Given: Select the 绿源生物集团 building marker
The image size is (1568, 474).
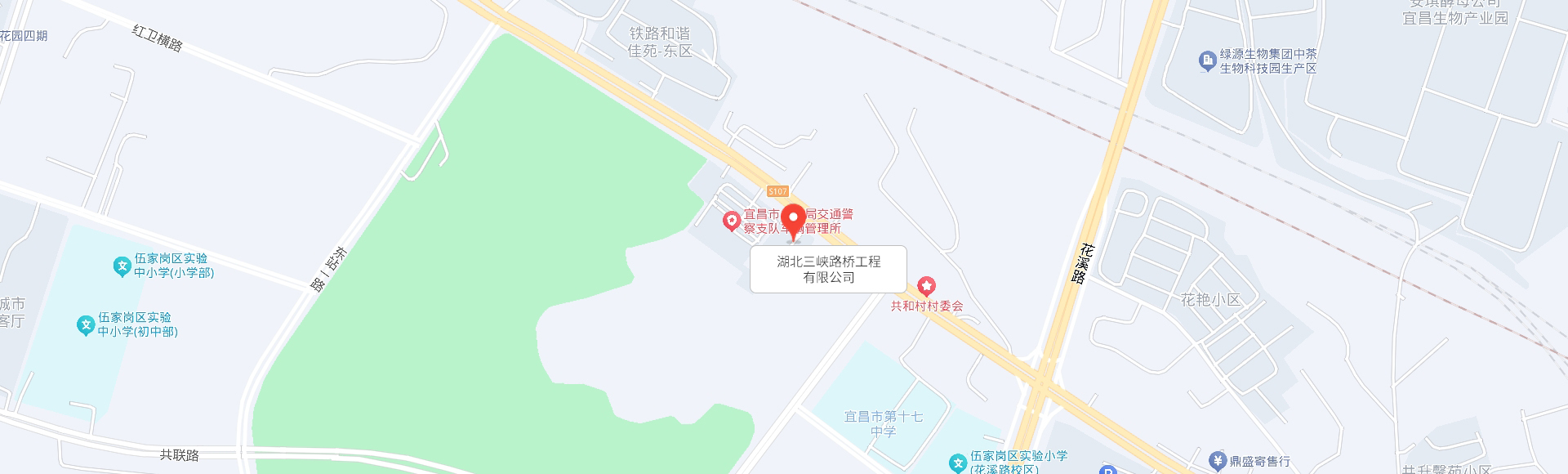Looking at the screenshot, I should tap(1207, 61).
